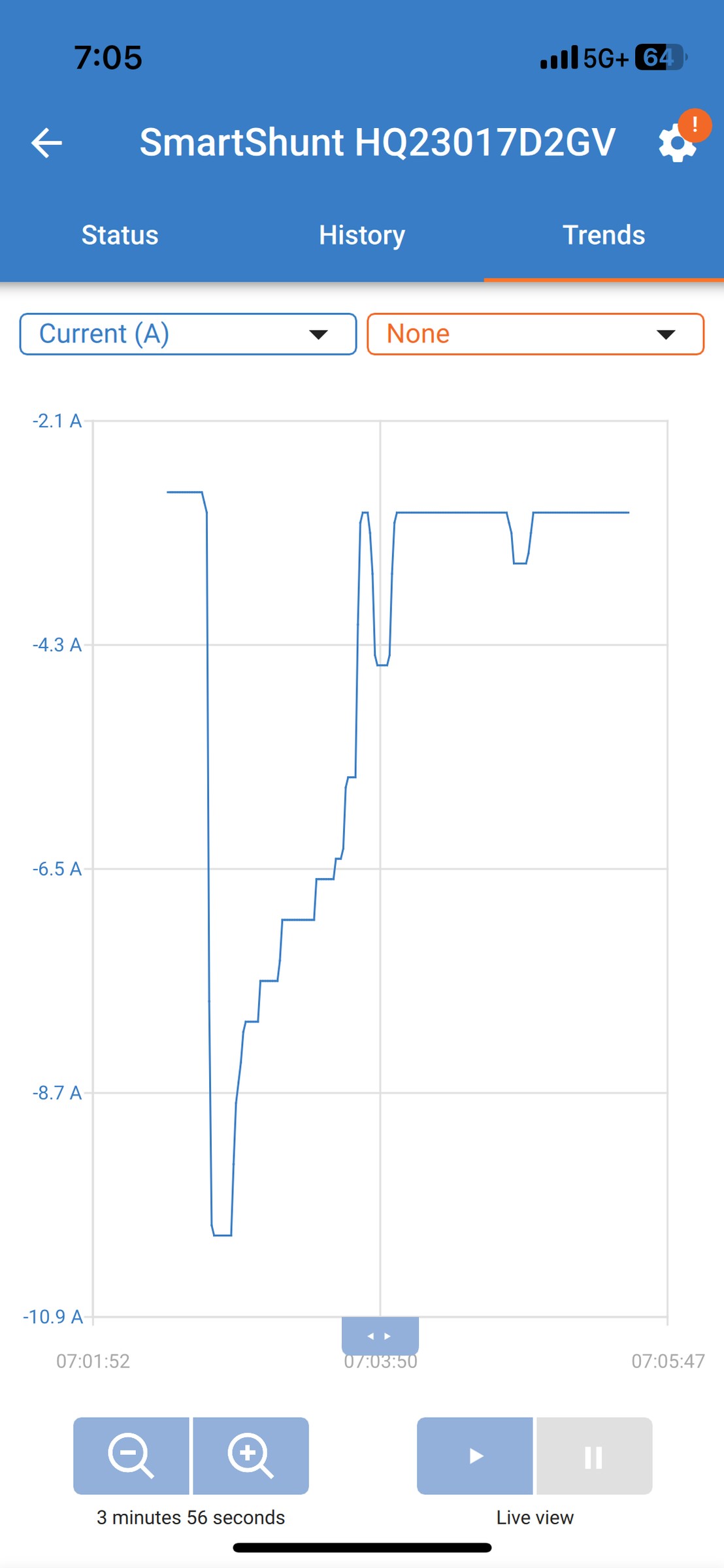The image size is (724, 1568).
Task: Pause the live view
Action: point(595,1456)
